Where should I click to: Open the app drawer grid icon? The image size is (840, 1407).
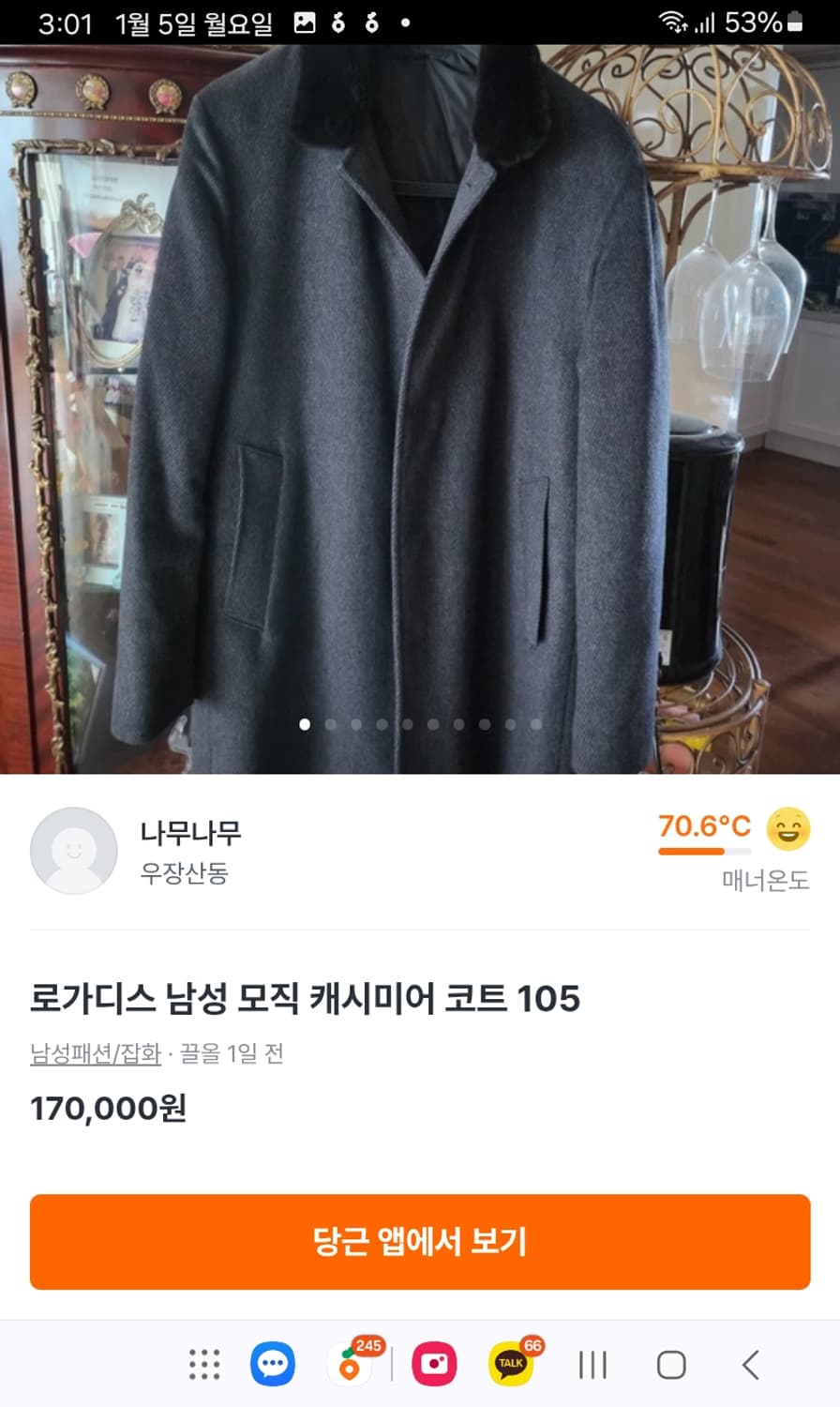(x=204, y=1365)
